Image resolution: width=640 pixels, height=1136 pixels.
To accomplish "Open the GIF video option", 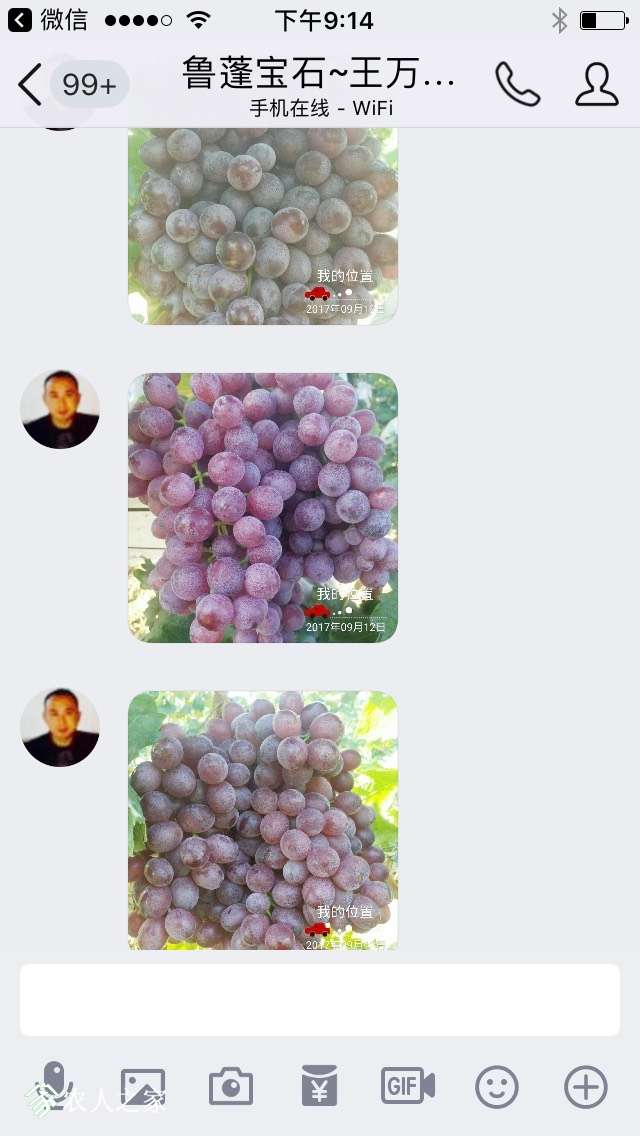I will click(x=408, y=1086).
